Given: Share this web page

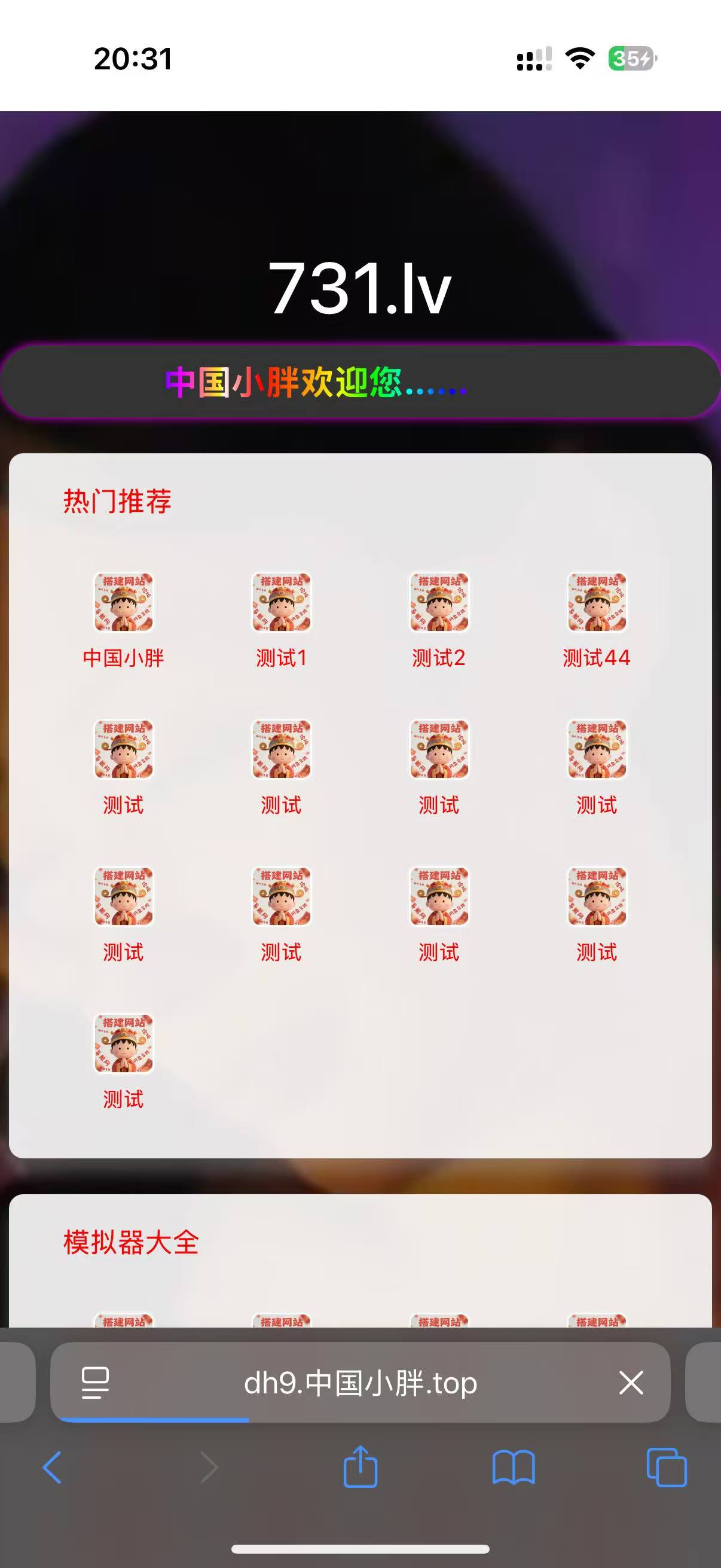Looking at the screenshot, I should [360, 1467].
